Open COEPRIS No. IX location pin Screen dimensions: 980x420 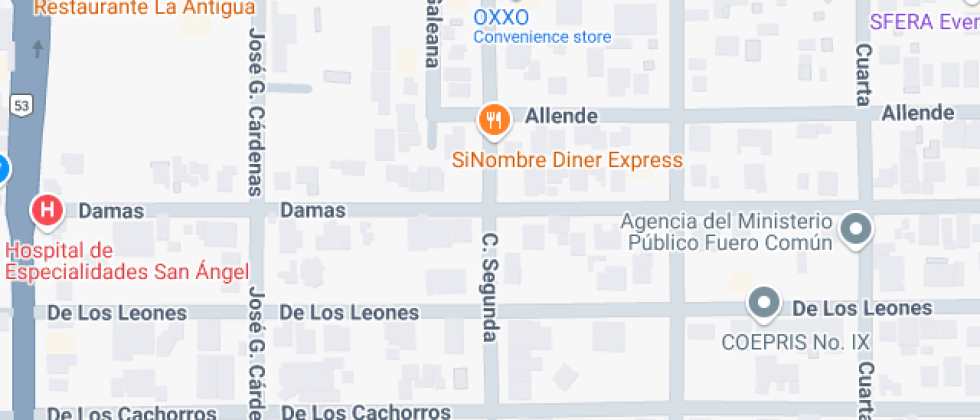click(x=764, y=303)
